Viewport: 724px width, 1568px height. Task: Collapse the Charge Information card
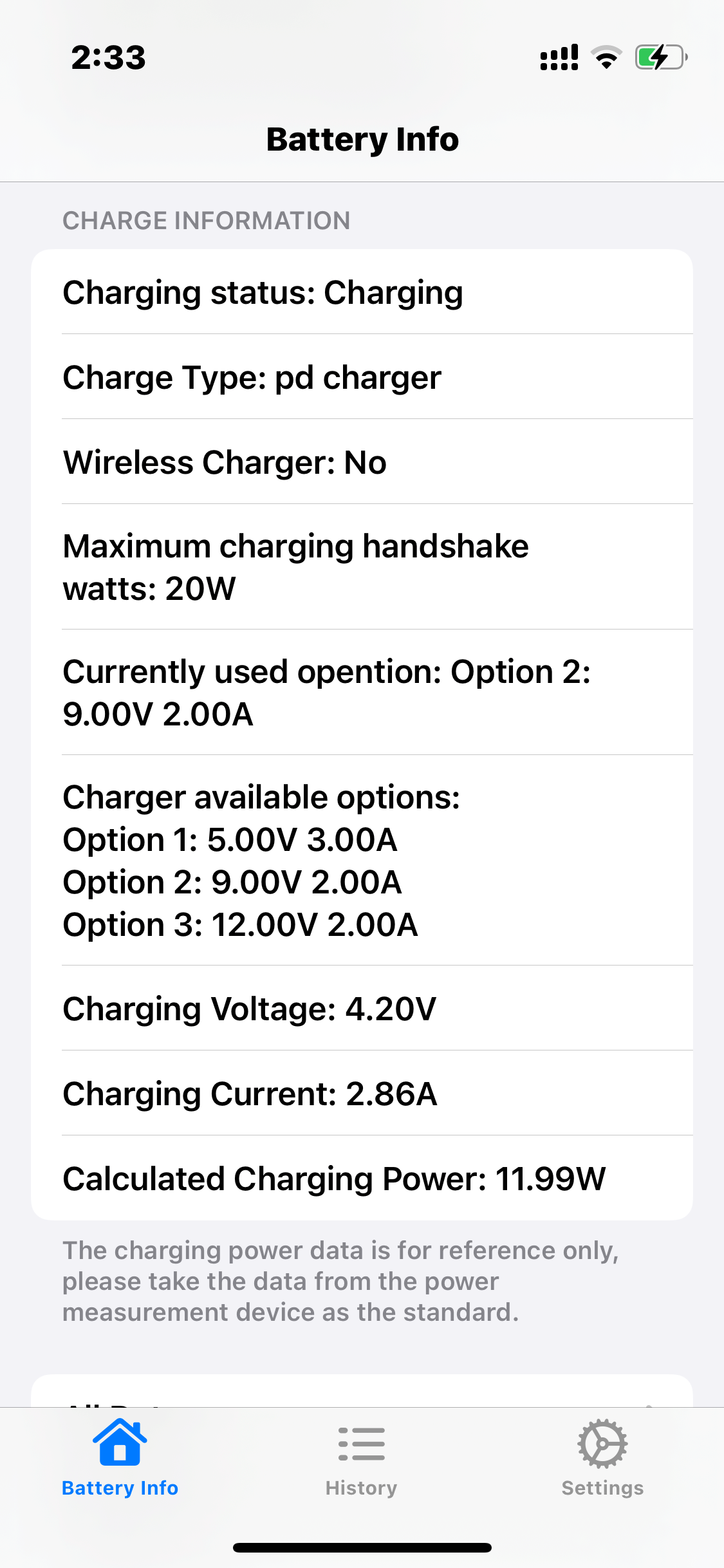[207, 219]
